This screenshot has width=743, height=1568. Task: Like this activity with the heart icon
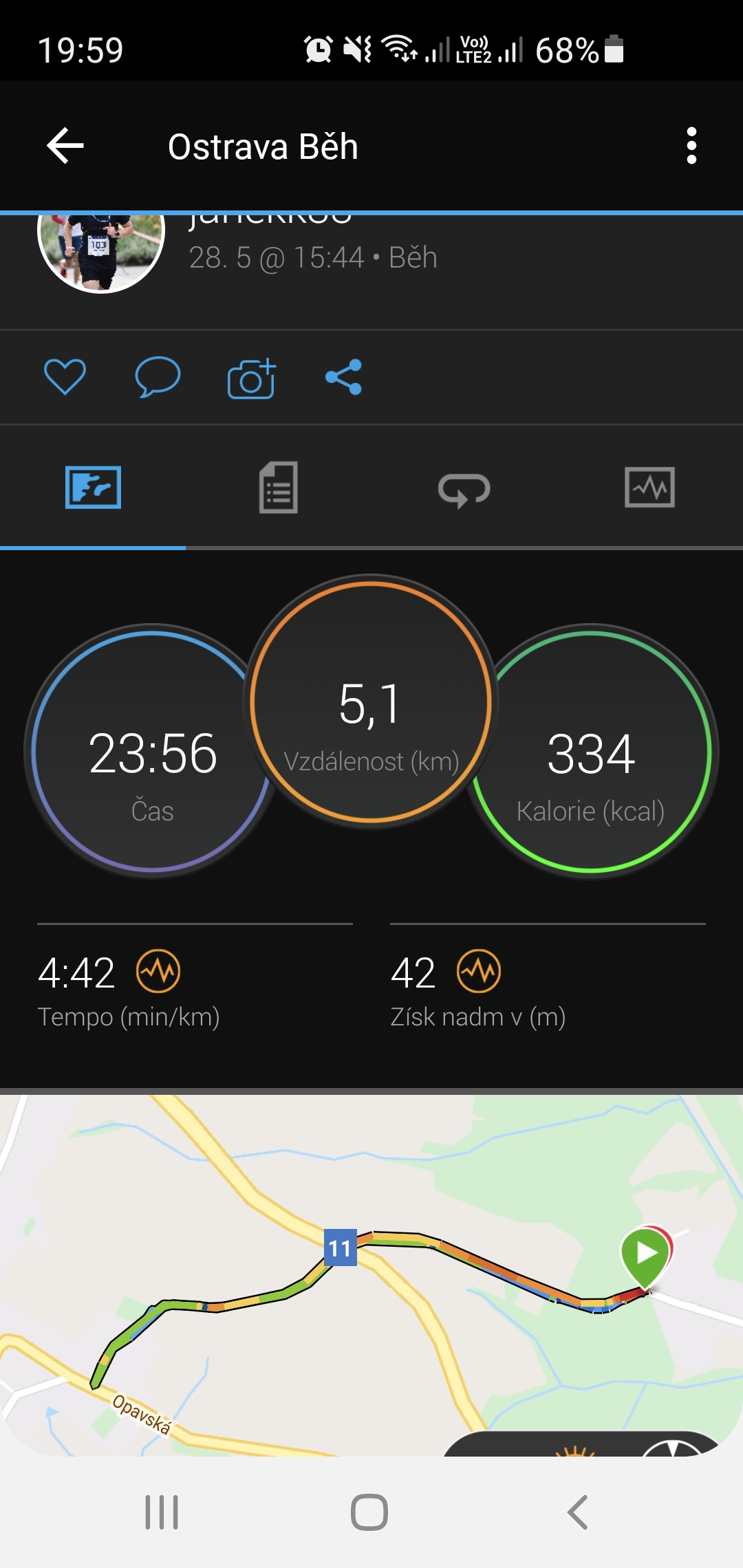click(65, 377)
